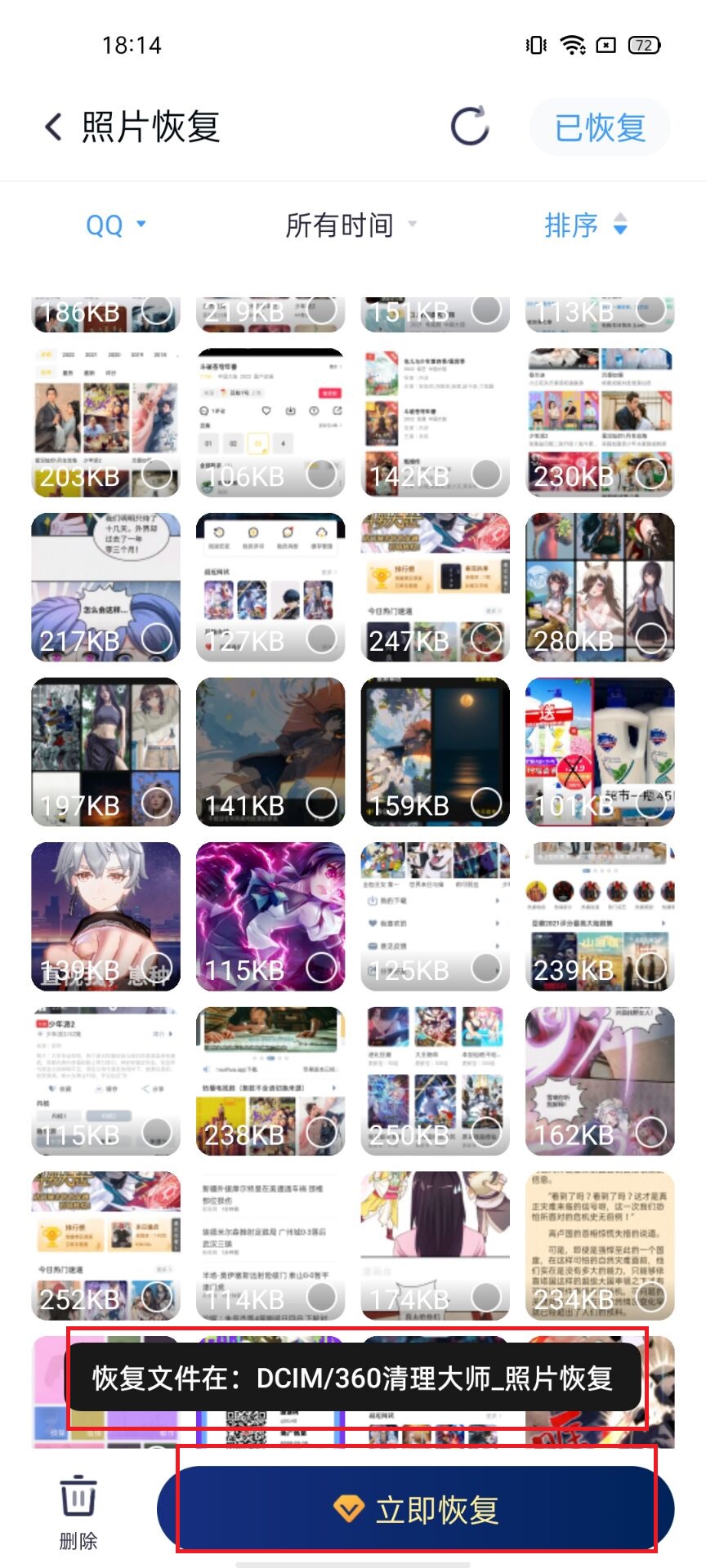Screen dimensions: 706x1568
Task: Change the 排序 sort order
Action: pyautogui.click(x=585, y=225)
